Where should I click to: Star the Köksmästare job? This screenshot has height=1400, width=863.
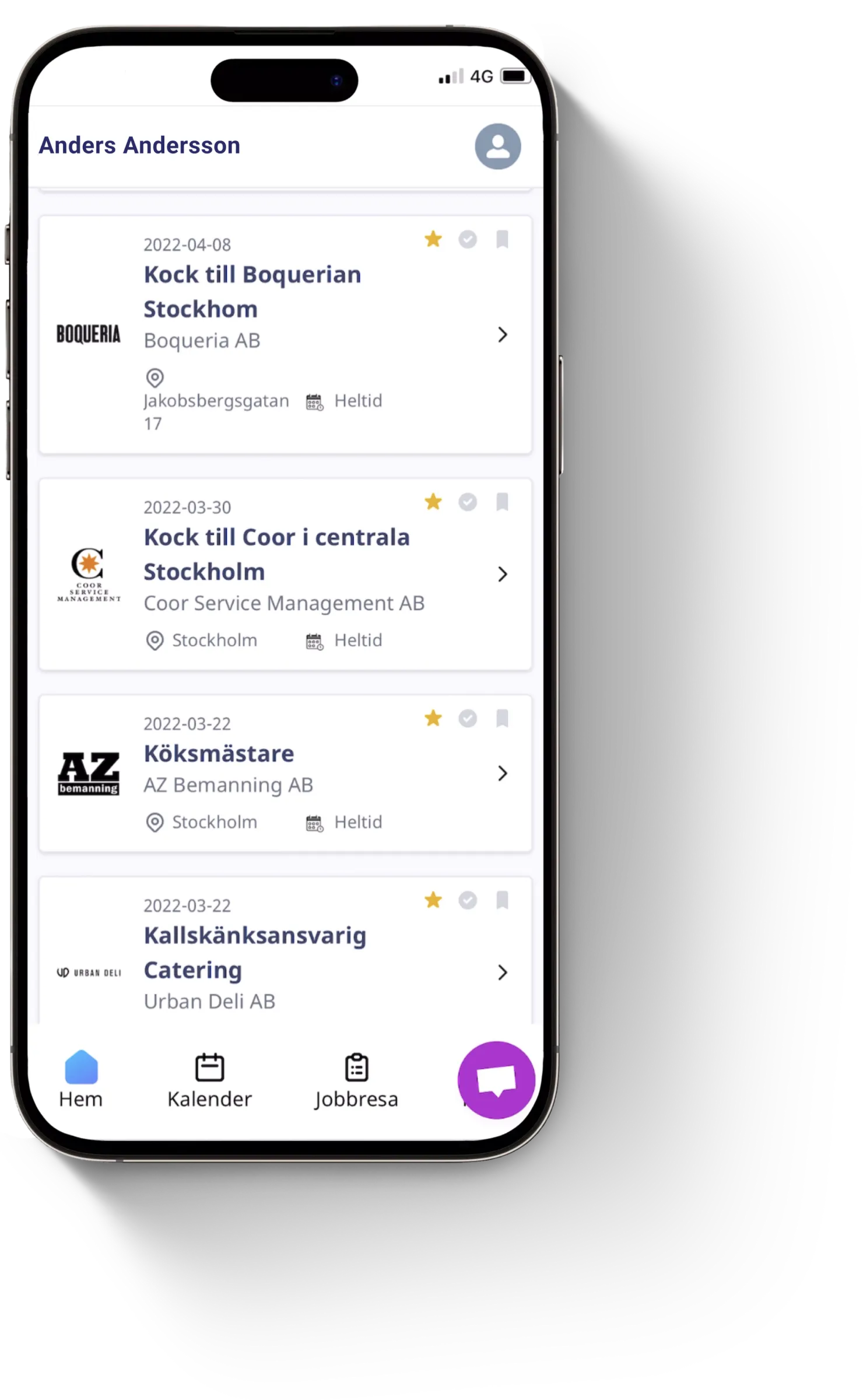click(433, 718)
